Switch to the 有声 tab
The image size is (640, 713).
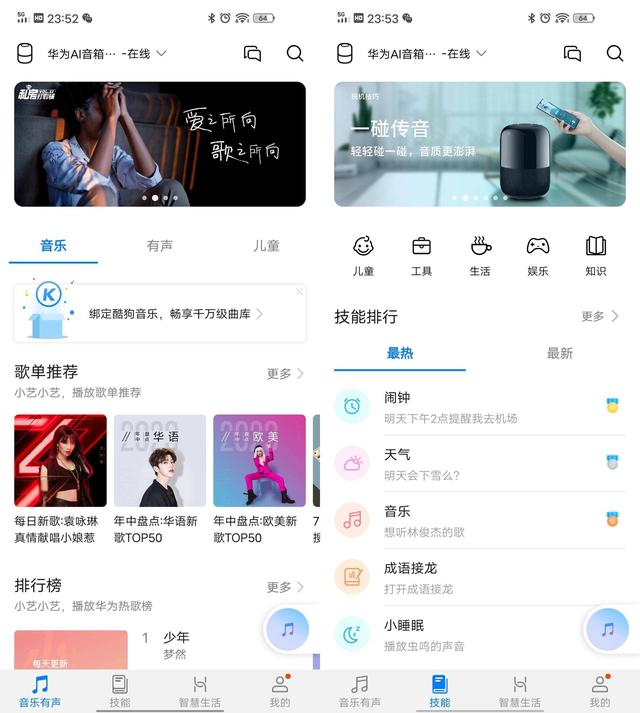coord(160,245)
